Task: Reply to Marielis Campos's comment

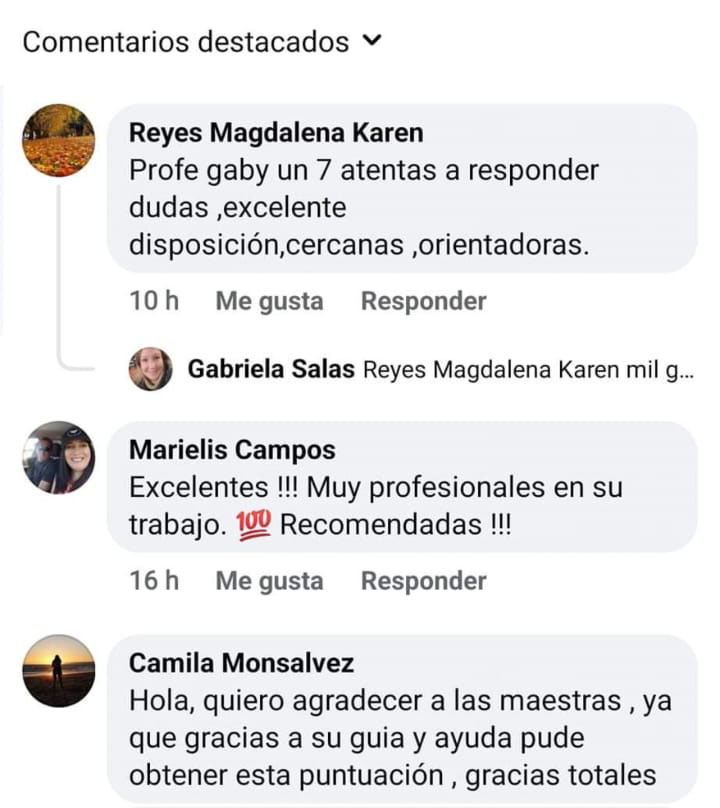Action: tap(423, 581)
